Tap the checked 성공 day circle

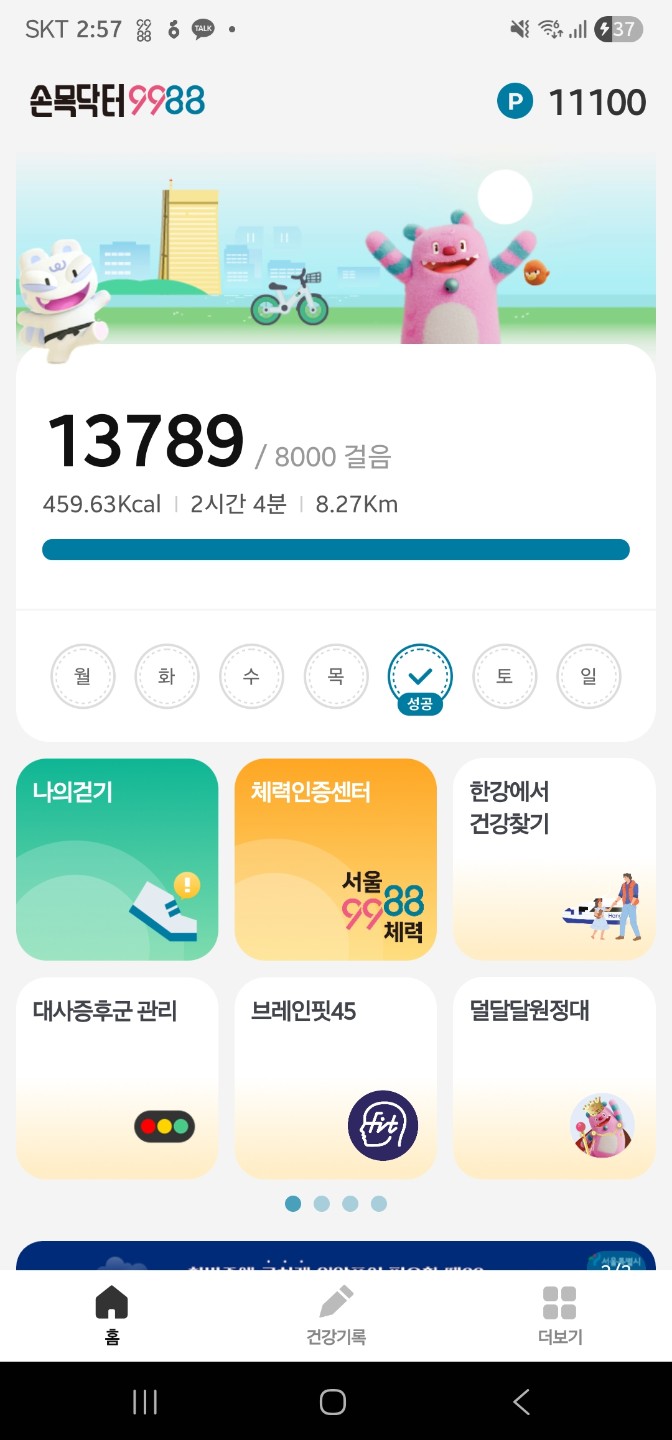(x=420, y=677)
